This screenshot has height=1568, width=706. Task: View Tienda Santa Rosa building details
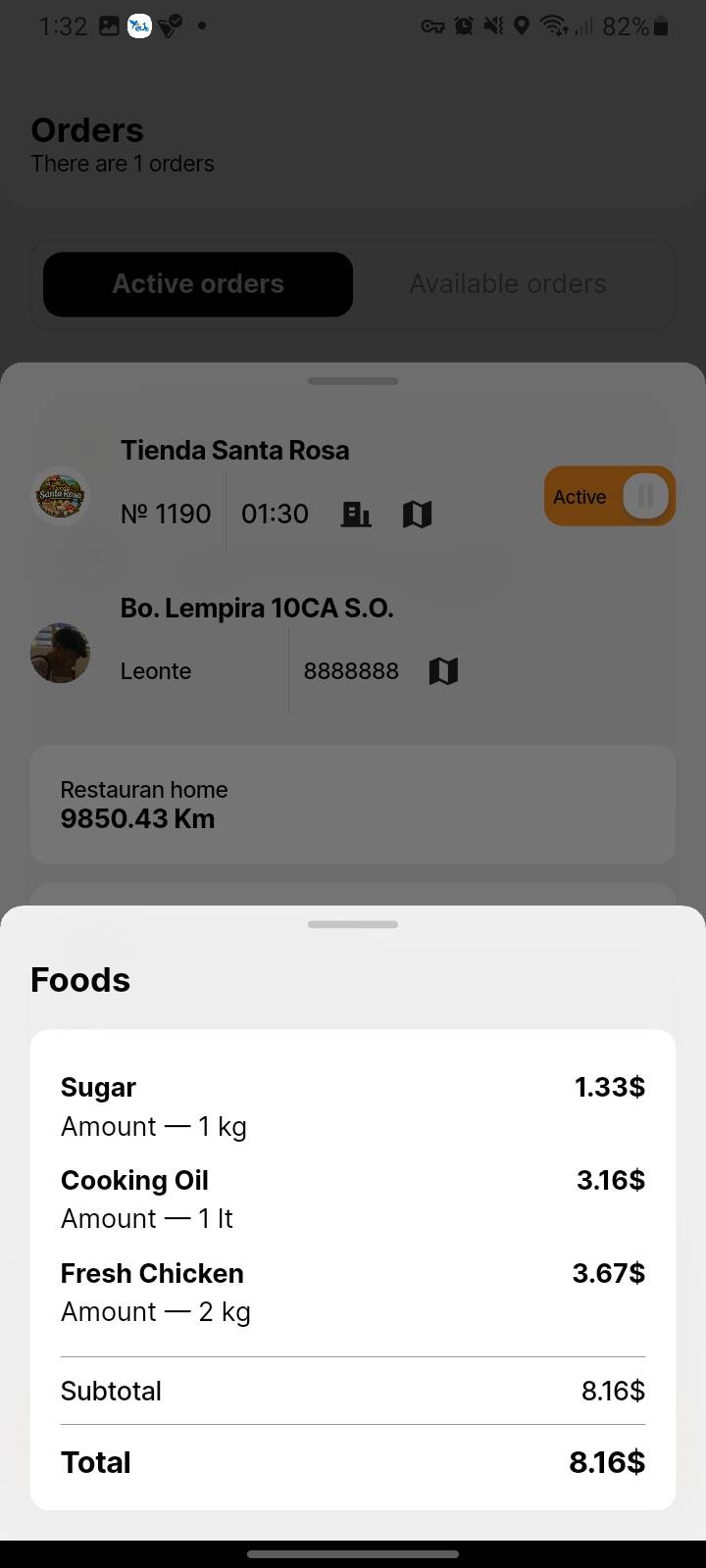(x=356, y=514)
